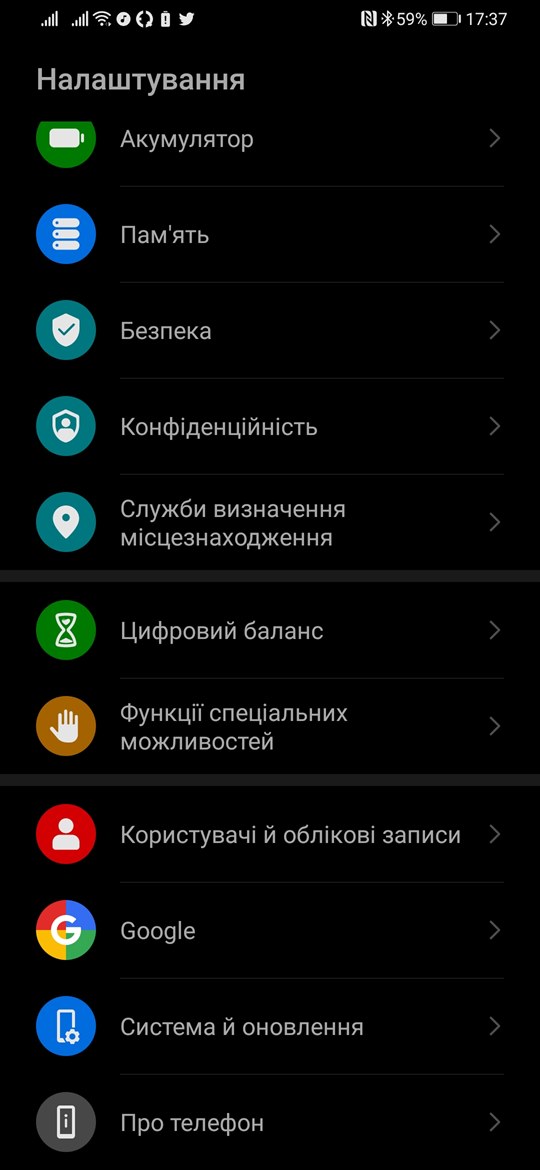Image resolution: width=540 pixels, height=1170 pixels.
Task: Open Цифровий баланс
Action: (x=270, y=631)
